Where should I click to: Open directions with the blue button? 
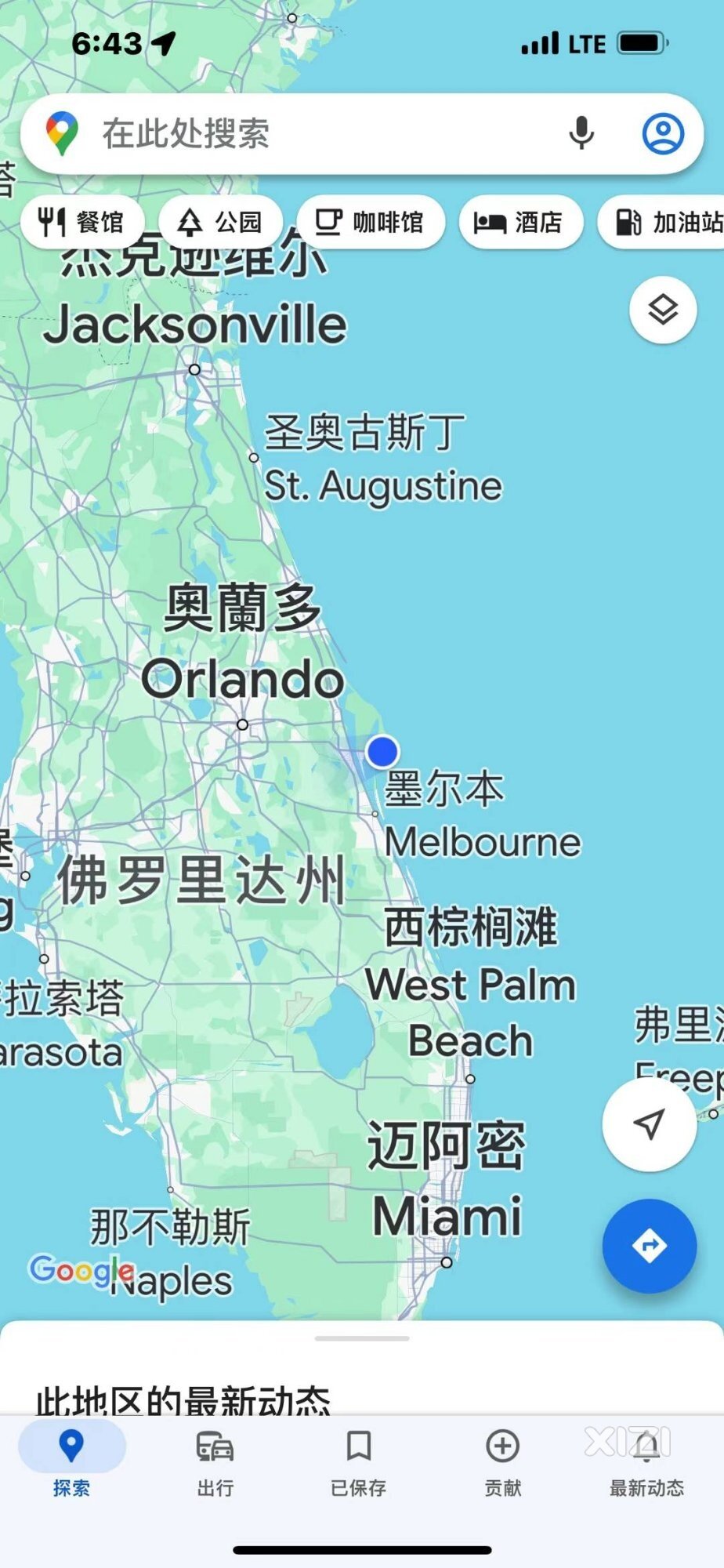point(649,1246)
